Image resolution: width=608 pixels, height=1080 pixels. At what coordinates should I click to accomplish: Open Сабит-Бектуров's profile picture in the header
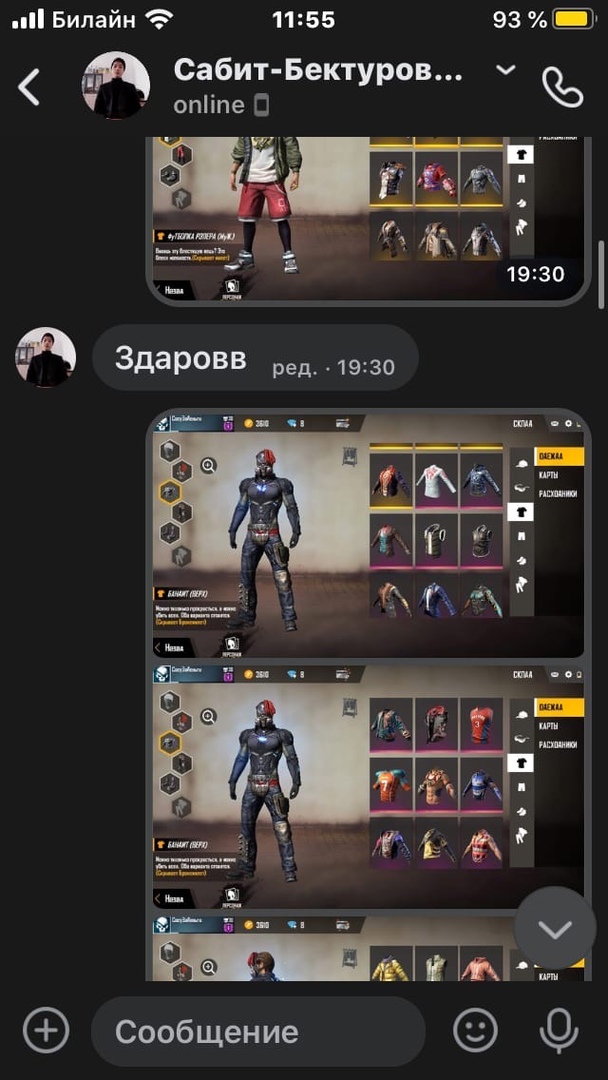click(x=116, y=86)
